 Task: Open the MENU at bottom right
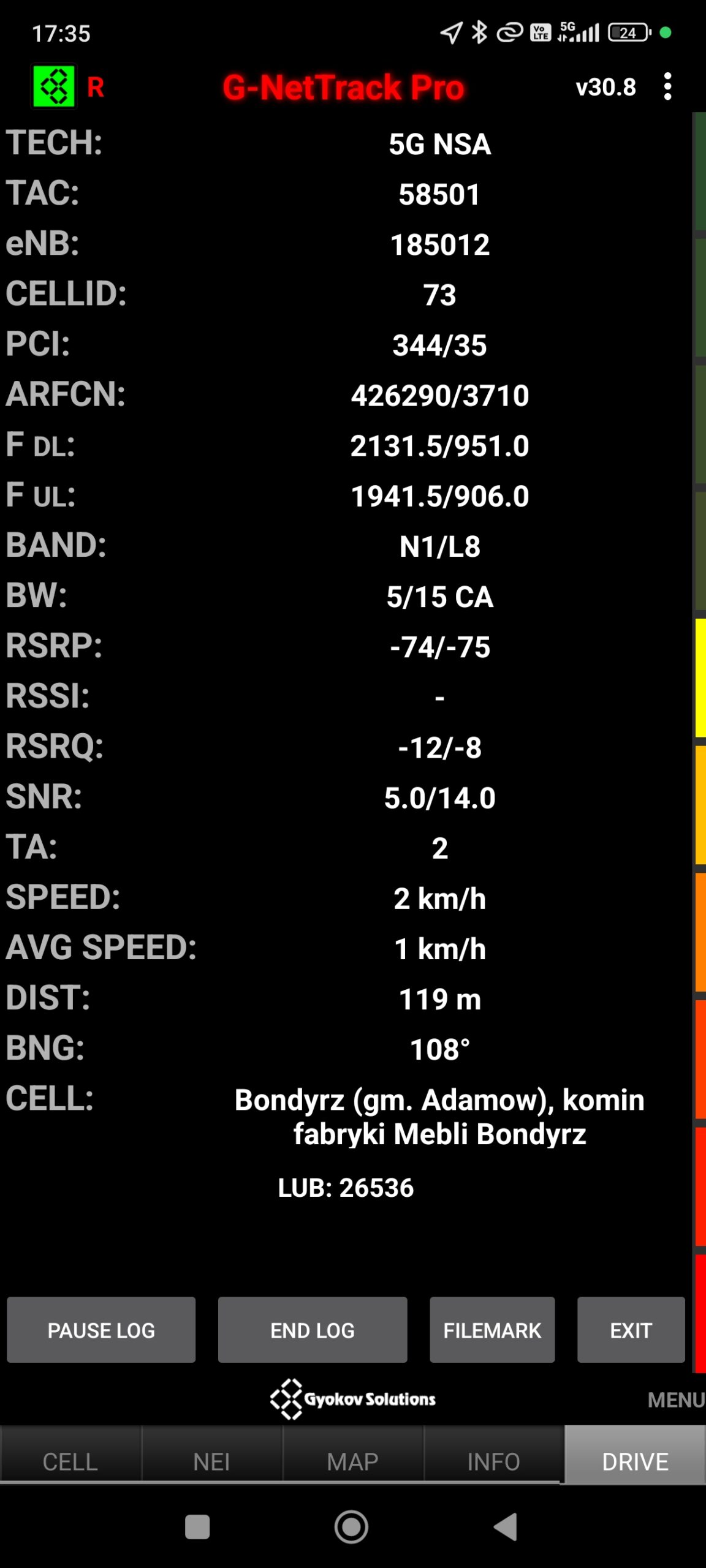675,1400
